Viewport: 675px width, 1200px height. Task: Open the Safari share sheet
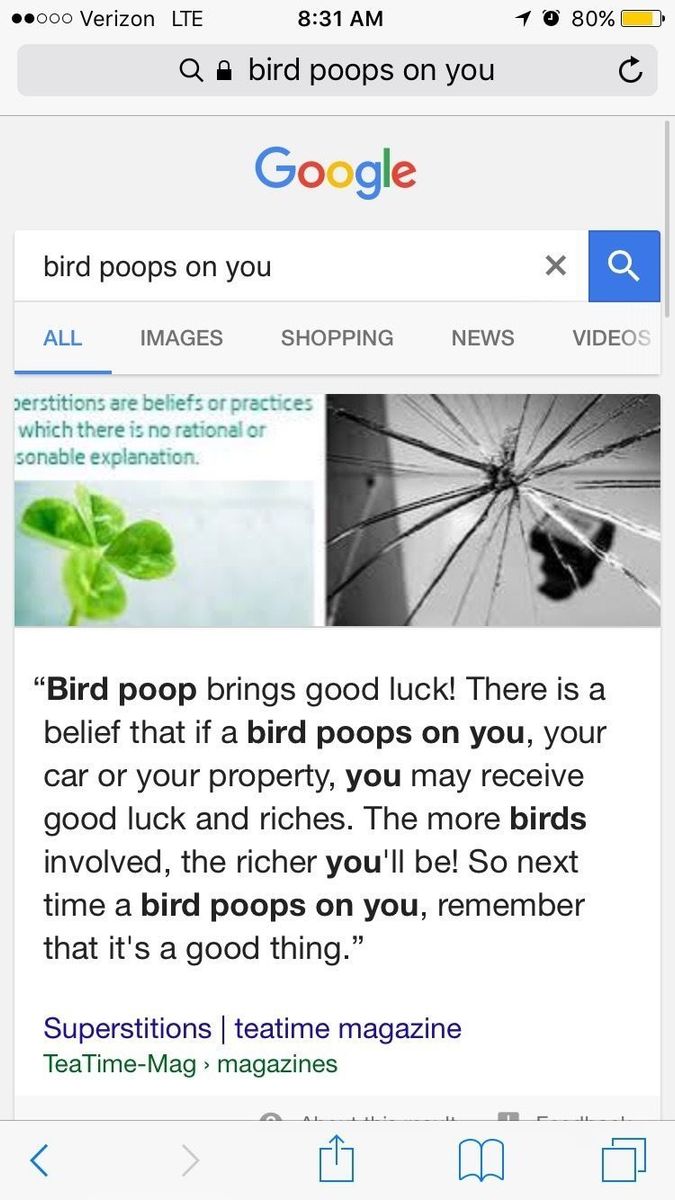click(337, 1160)
